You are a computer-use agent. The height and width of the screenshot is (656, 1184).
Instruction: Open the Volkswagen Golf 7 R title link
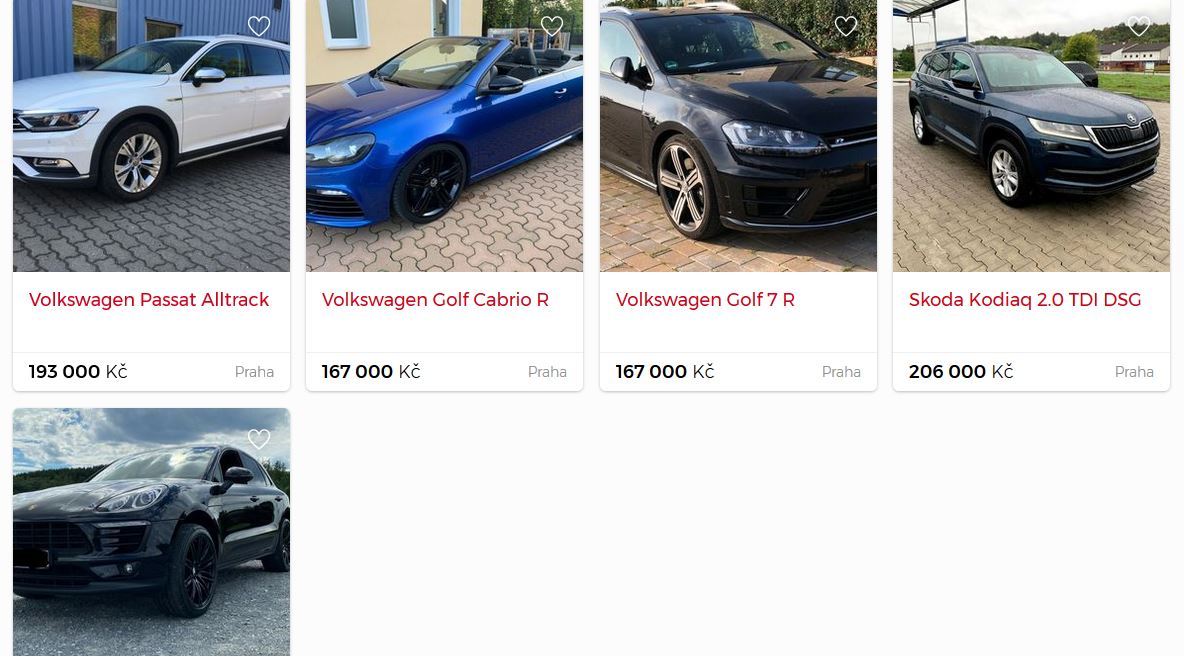point(705,300)
